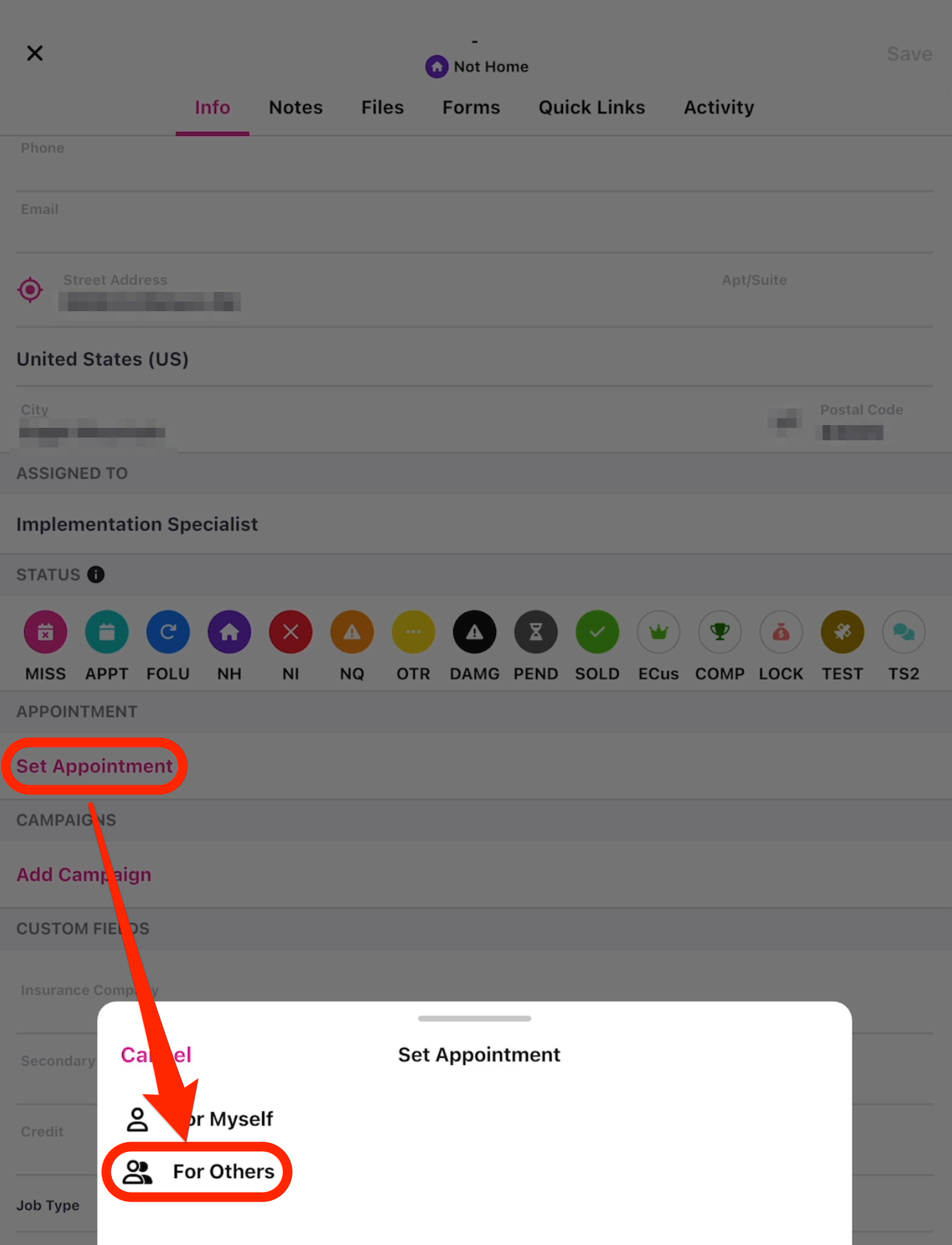View the Activity tab
The width and height of the screenshot is (952, 1245).
pos(718,108)
